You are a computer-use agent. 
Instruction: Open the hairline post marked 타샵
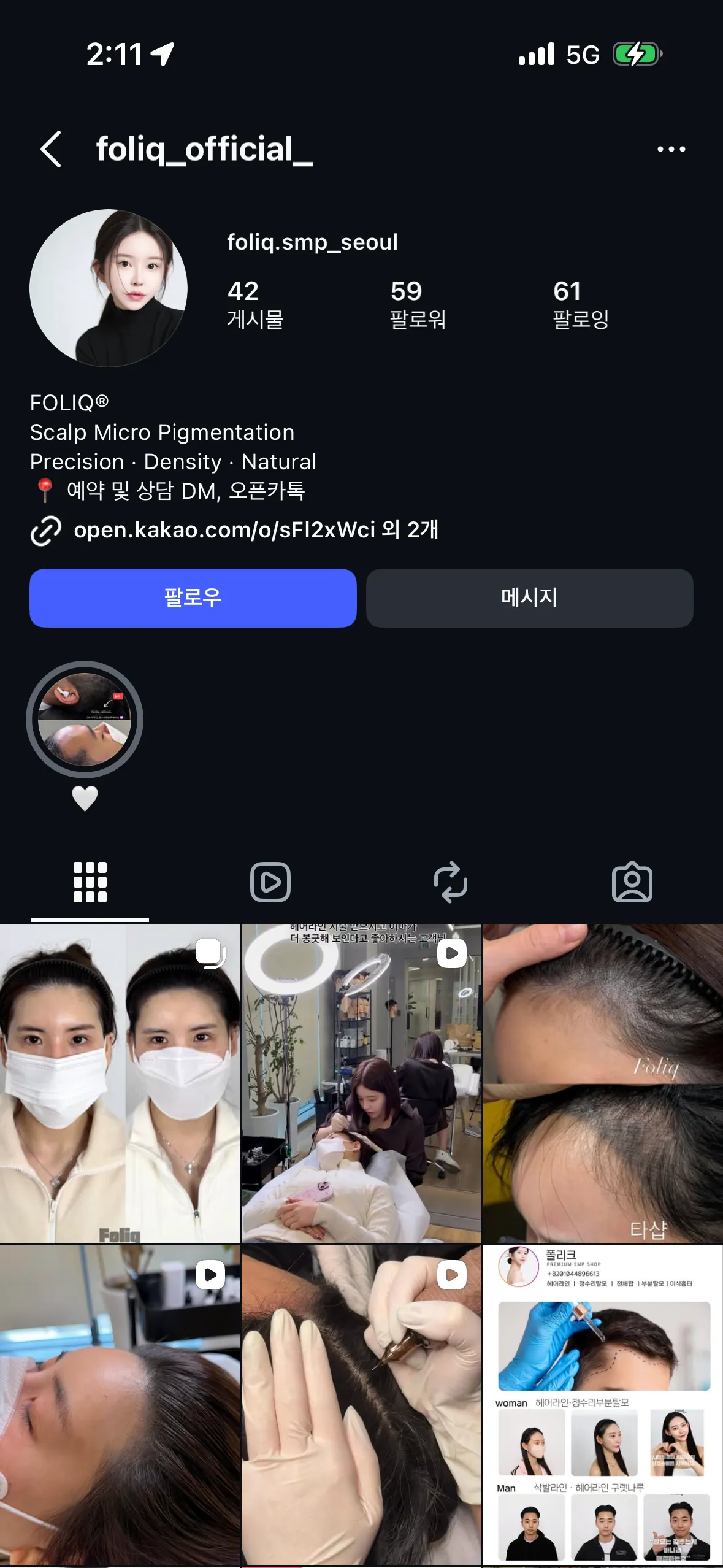603,1083
